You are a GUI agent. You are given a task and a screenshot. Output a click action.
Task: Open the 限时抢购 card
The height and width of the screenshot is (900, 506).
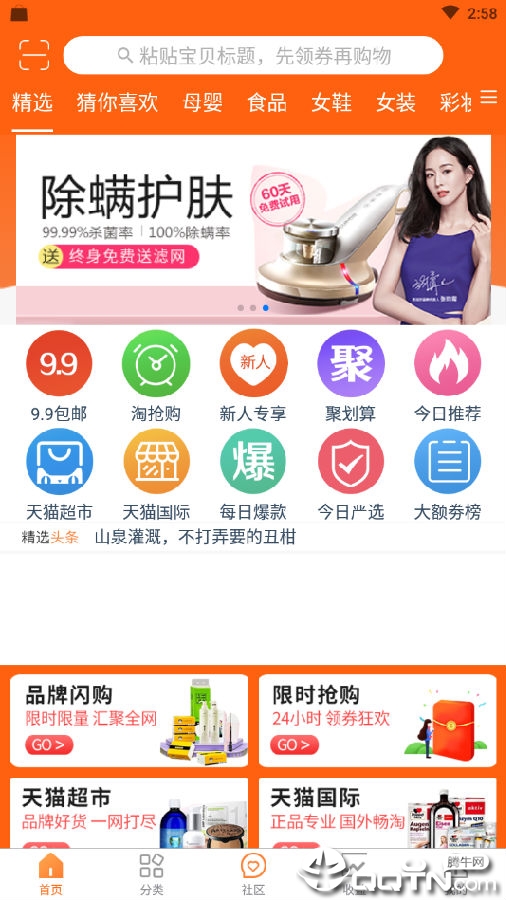(x=377, y=720)
